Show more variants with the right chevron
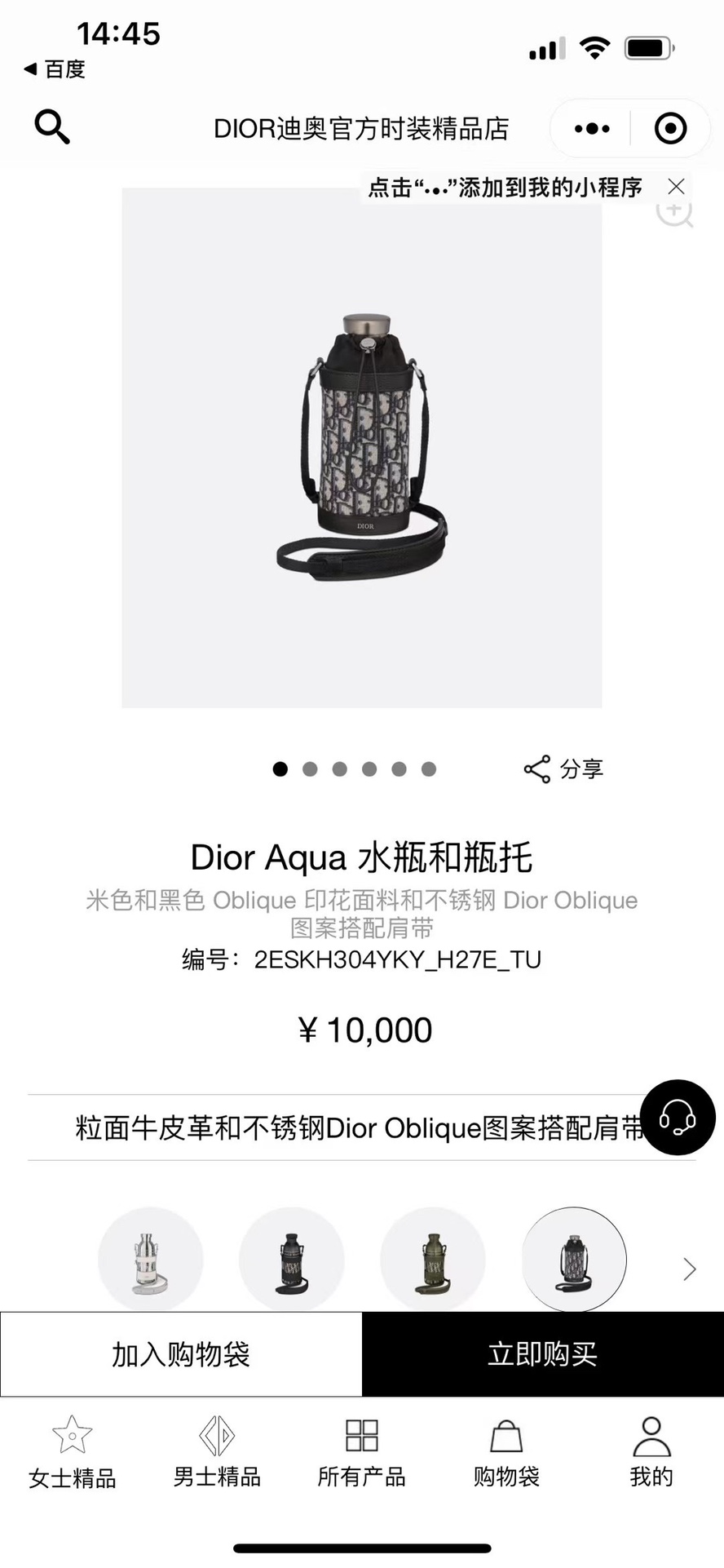 pos(690,1269)
